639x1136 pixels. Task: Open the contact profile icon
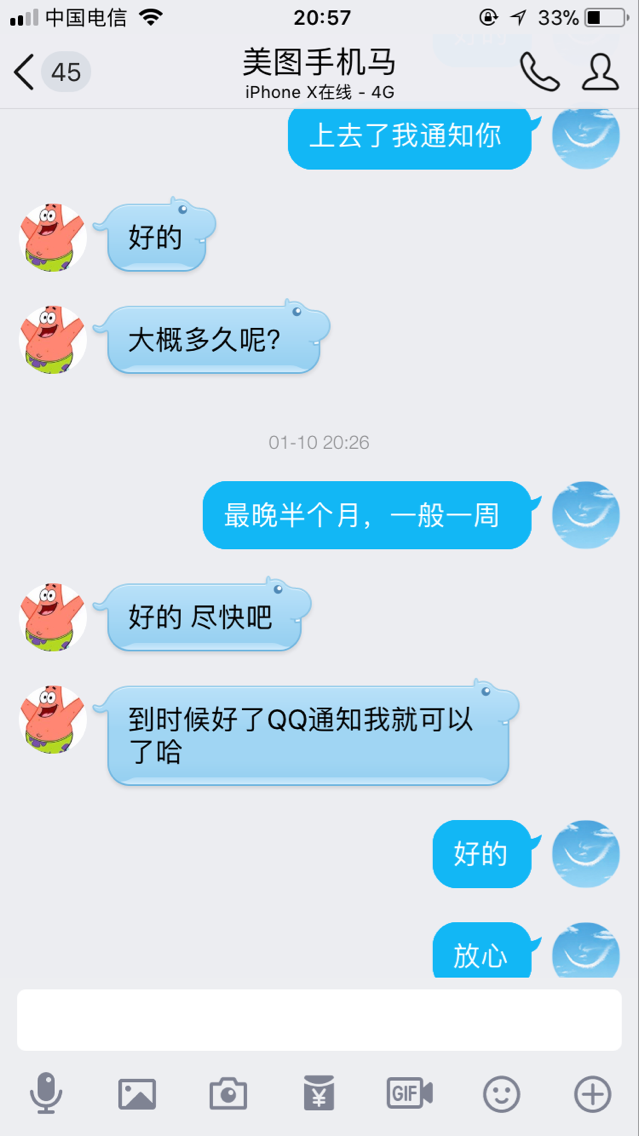[x=599, y=72]
